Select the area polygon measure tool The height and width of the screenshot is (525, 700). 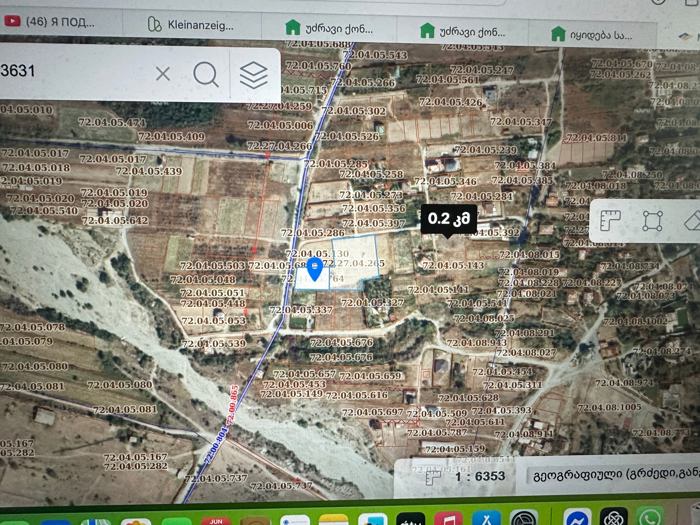pos(653,221)
